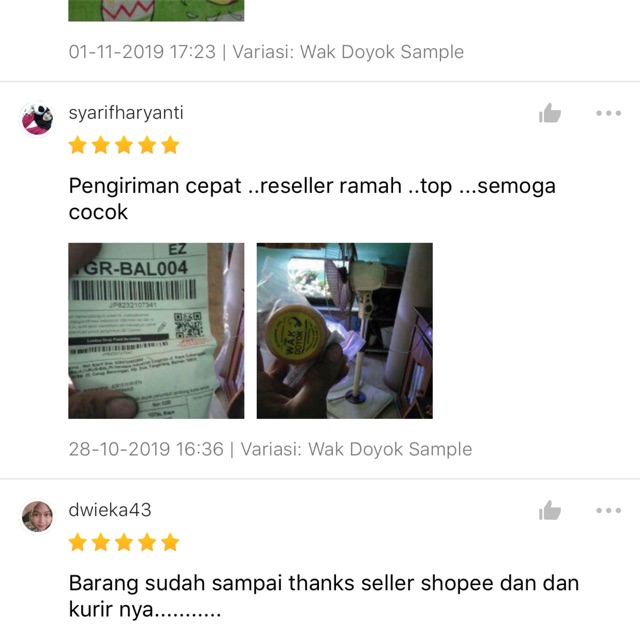
Task: Like syarifharyanti's review with thumbs up
Action: (x=550, y=113)
